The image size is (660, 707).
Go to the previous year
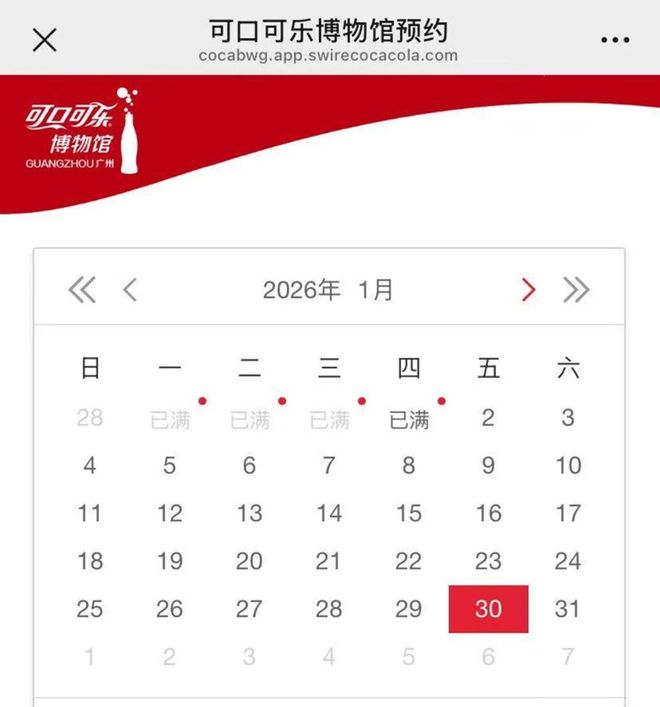coord(82,291)
